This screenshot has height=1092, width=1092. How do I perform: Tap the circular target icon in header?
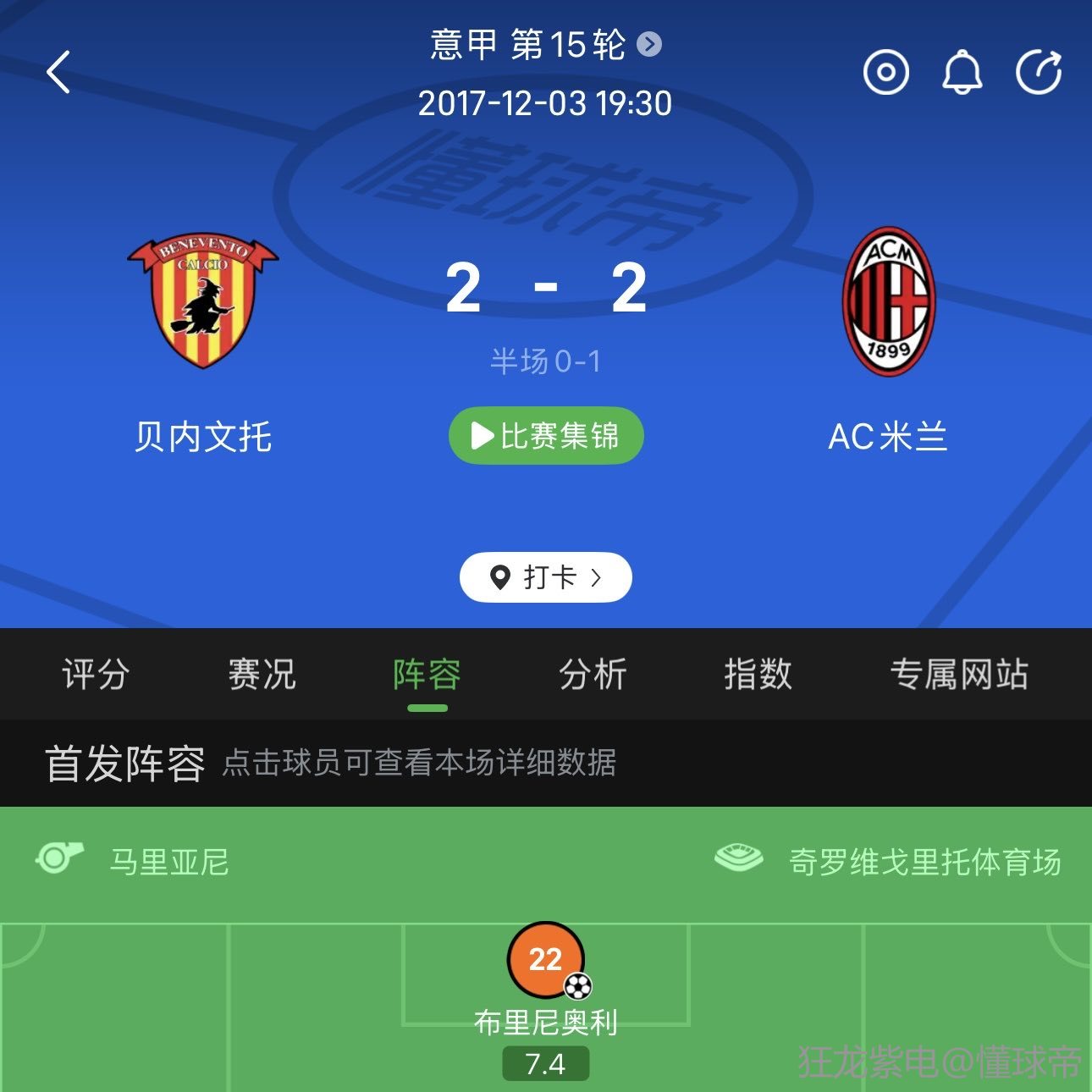point(885,73)
